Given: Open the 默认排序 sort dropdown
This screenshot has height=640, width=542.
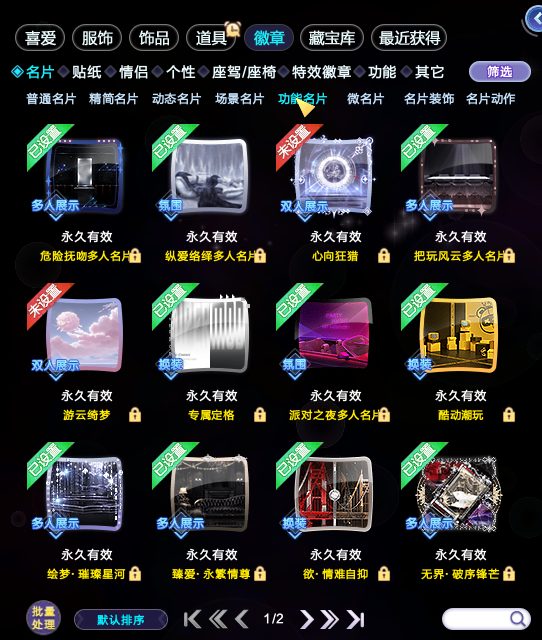Looking at the screenshot, I should click(x=121, y=620).
